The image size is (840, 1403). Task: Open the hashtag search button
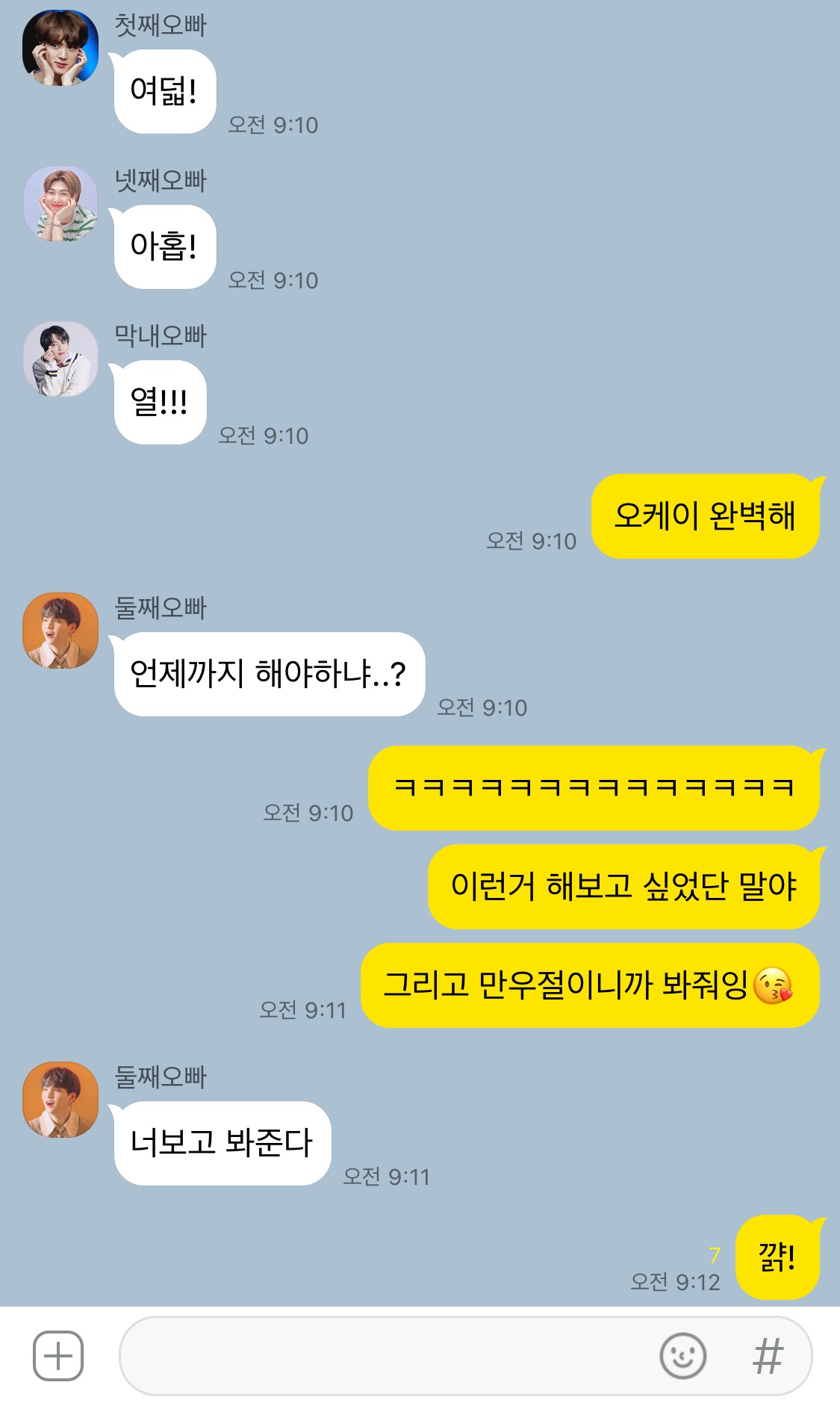click(x=768, y=1356)
